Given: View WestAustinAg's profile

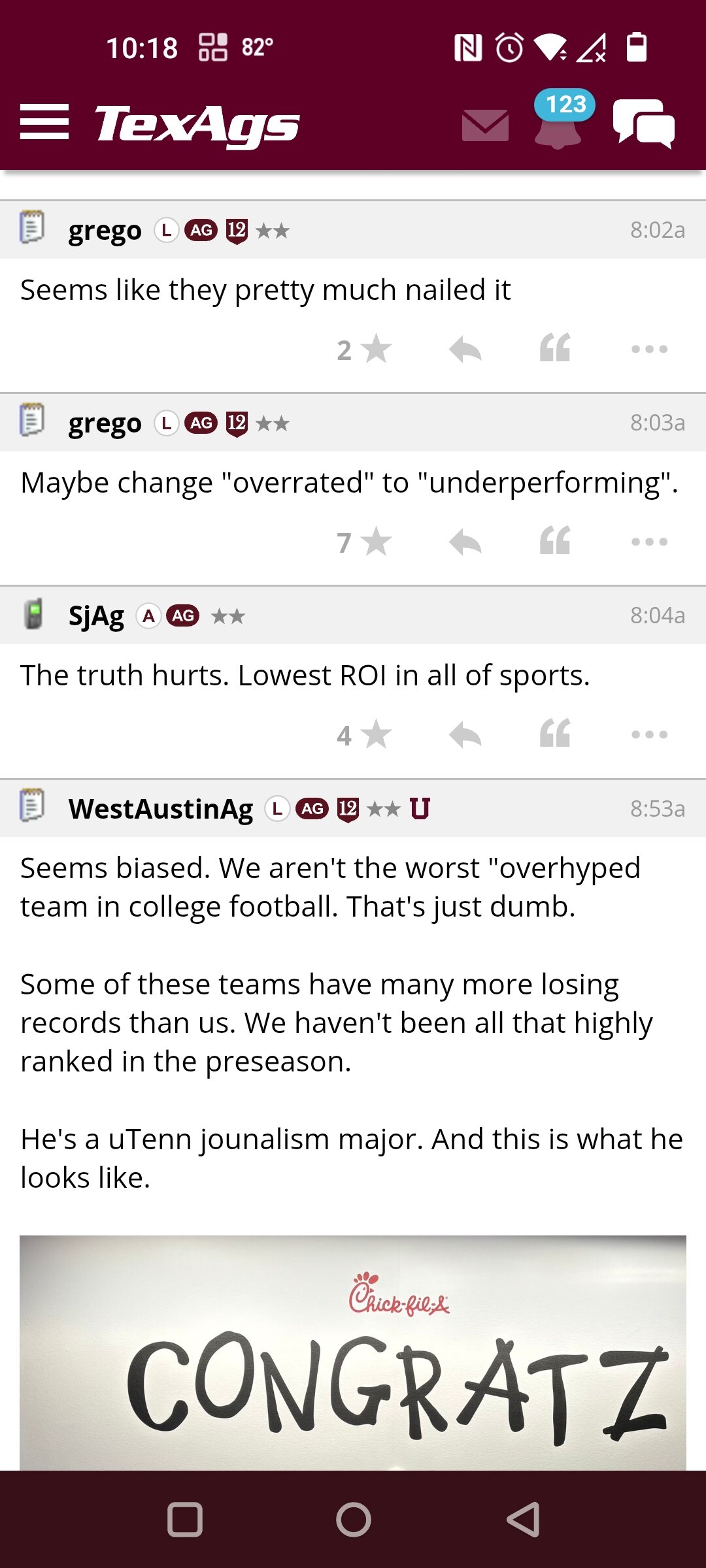Looking at the screenshot, I should [161, 809].
